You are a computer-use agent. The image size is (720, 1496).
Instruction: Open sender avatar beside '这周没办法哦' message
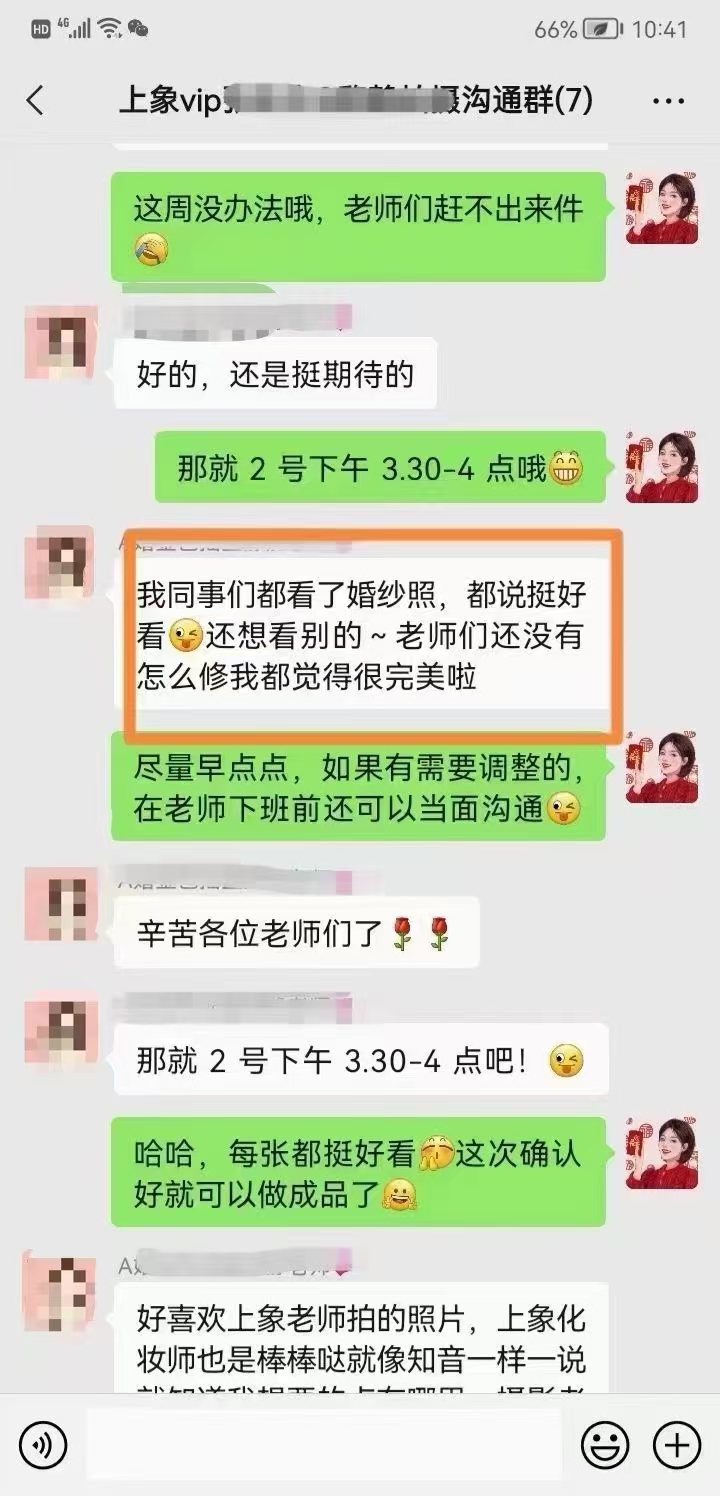[x=661, y=208]
